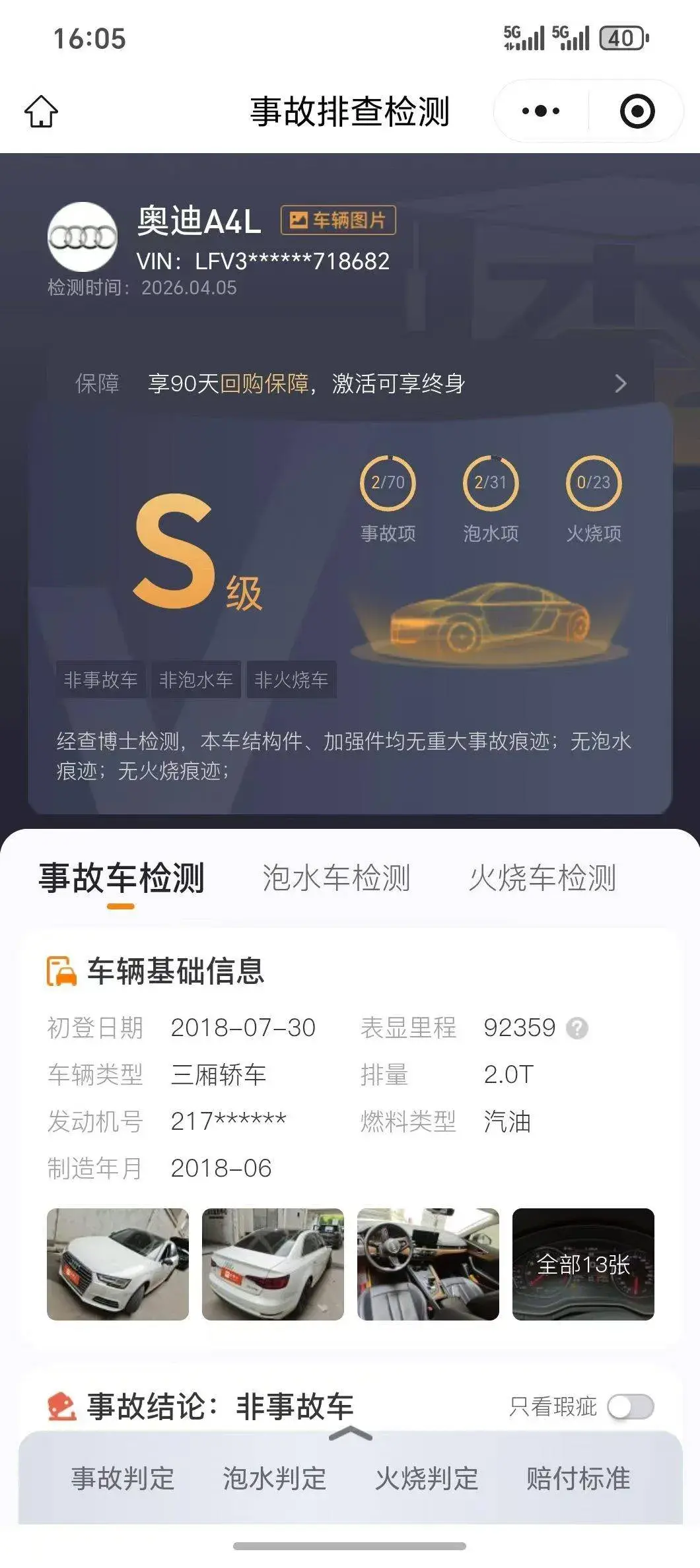The height and width of the screenshot is (1568, 700).
Task: Jump to 事故判定 section
Action: (122, 1478)
